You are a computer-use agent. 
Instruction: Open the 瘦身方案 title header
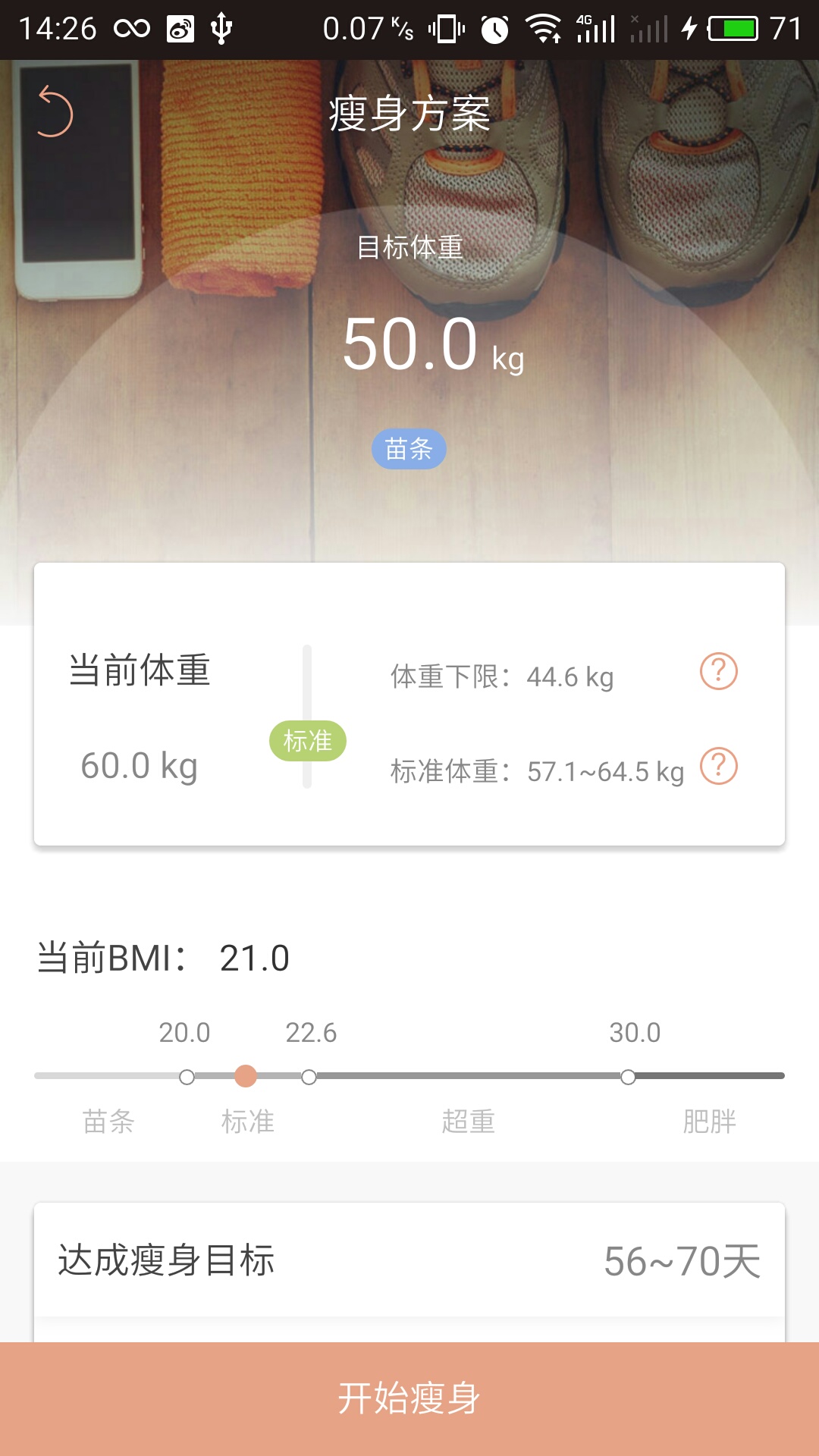pos(409,111)
